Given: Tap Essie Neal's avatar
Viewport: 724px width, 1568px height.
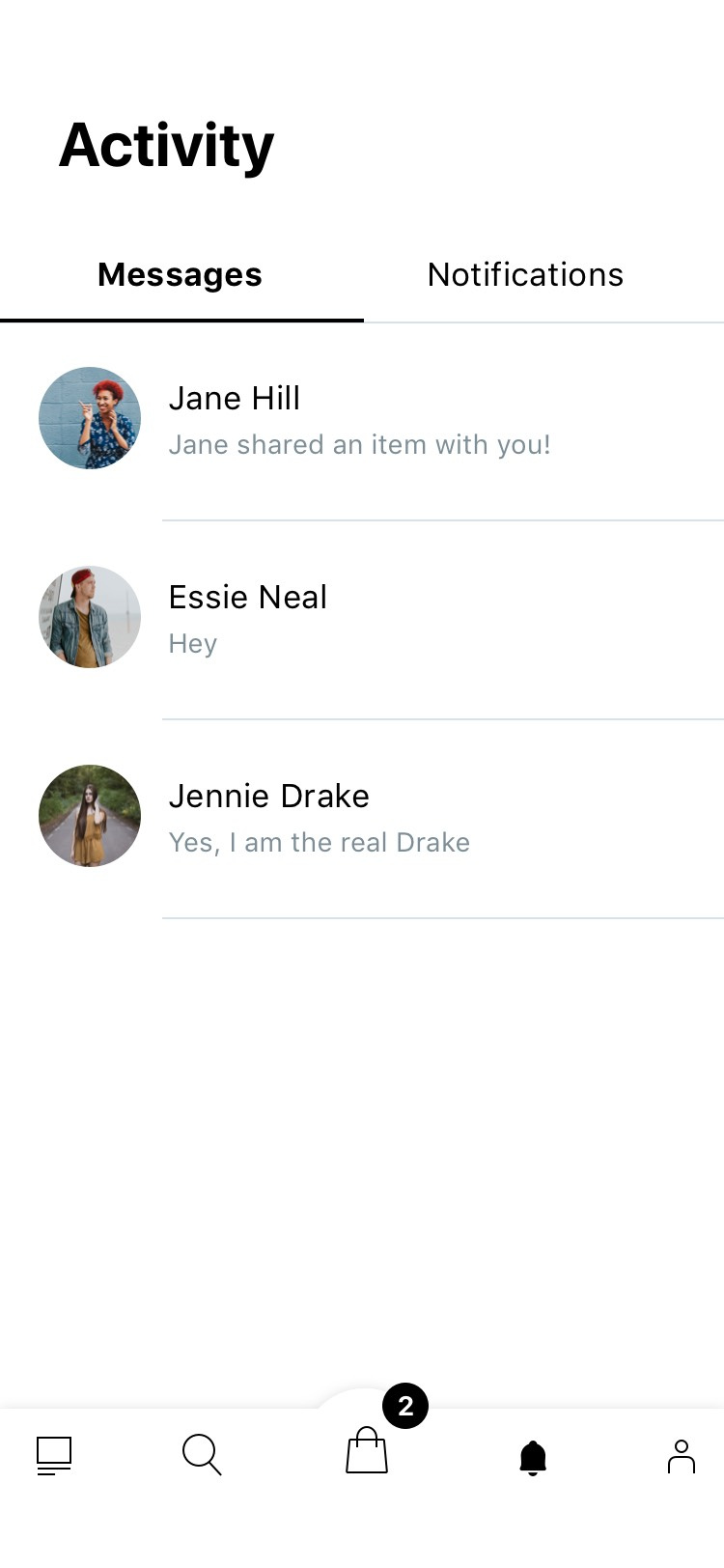Looking at the screenshot, I should pos(89,617).
